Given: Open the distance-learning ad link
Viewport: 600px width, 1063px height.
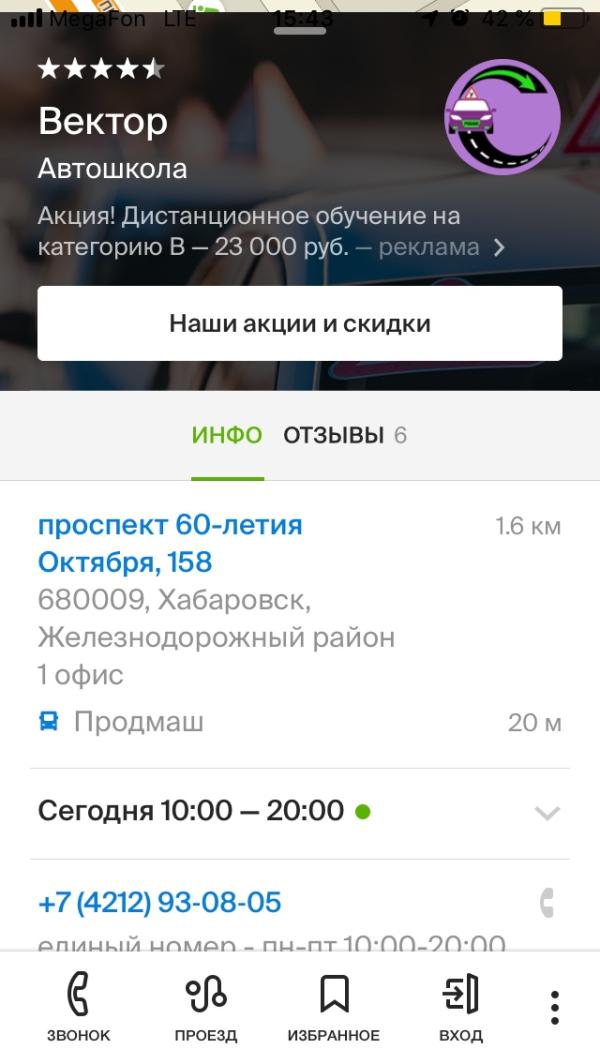Looking at the screenshot, I should click(271, 232).
